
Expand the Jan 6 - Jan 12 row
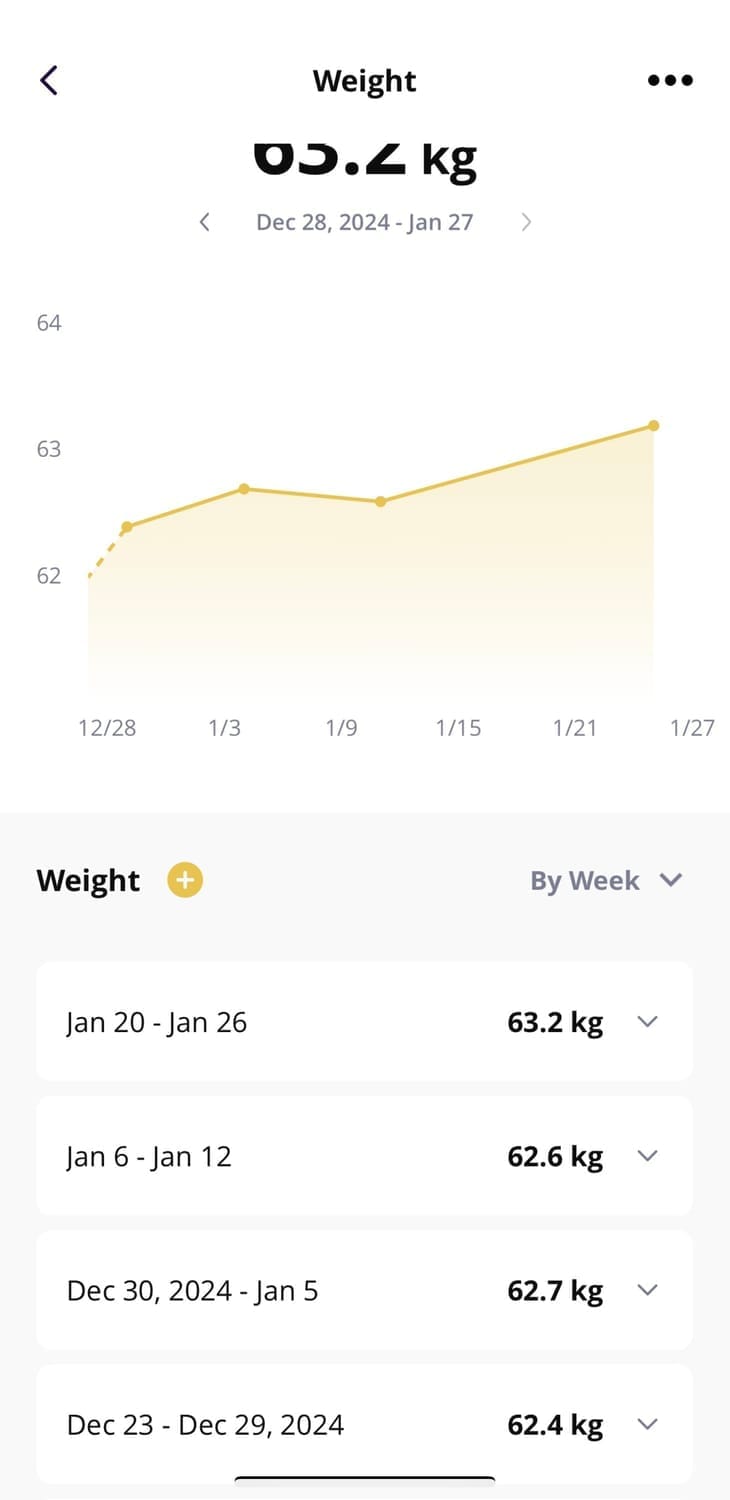[x=364, y=1156]
